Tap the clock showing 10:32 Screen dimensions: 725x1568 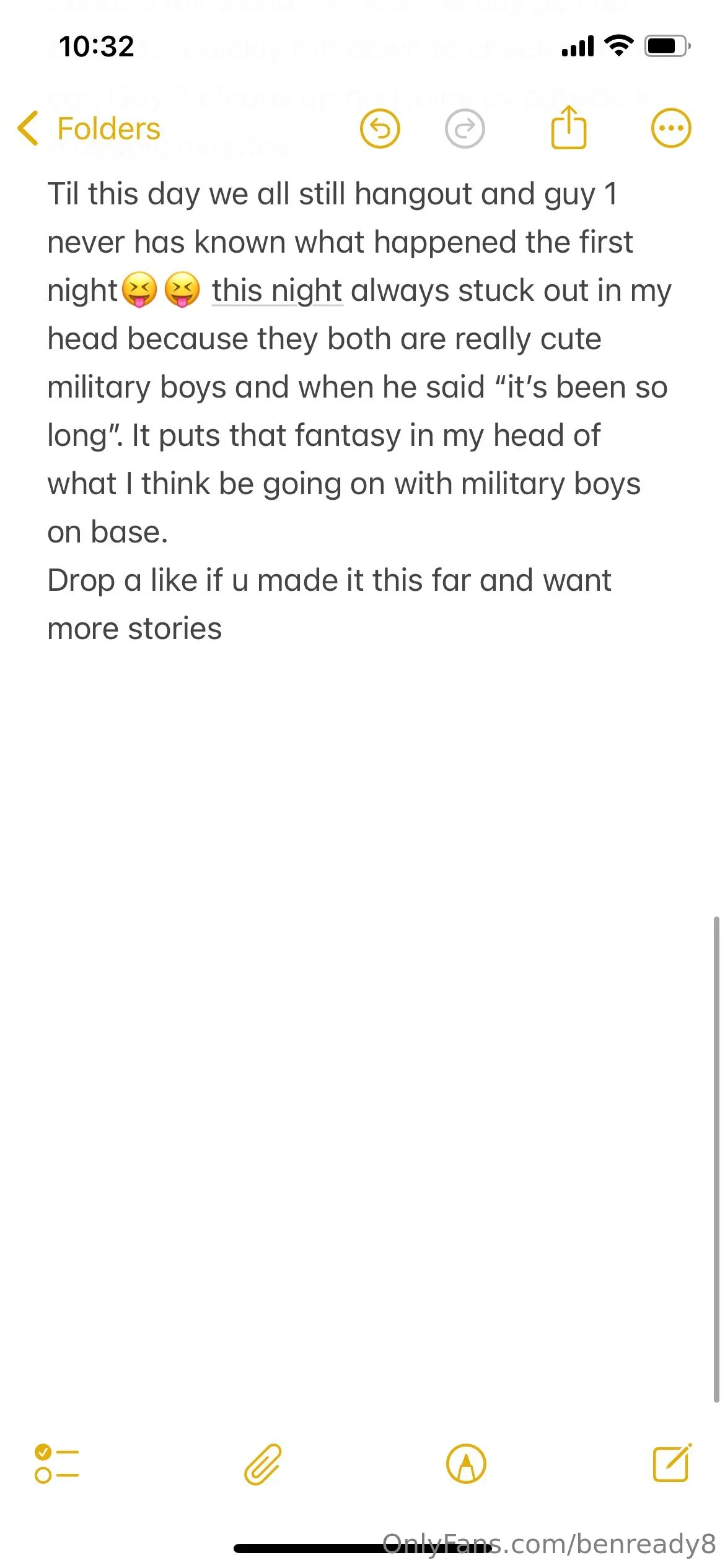click(96, 46)
